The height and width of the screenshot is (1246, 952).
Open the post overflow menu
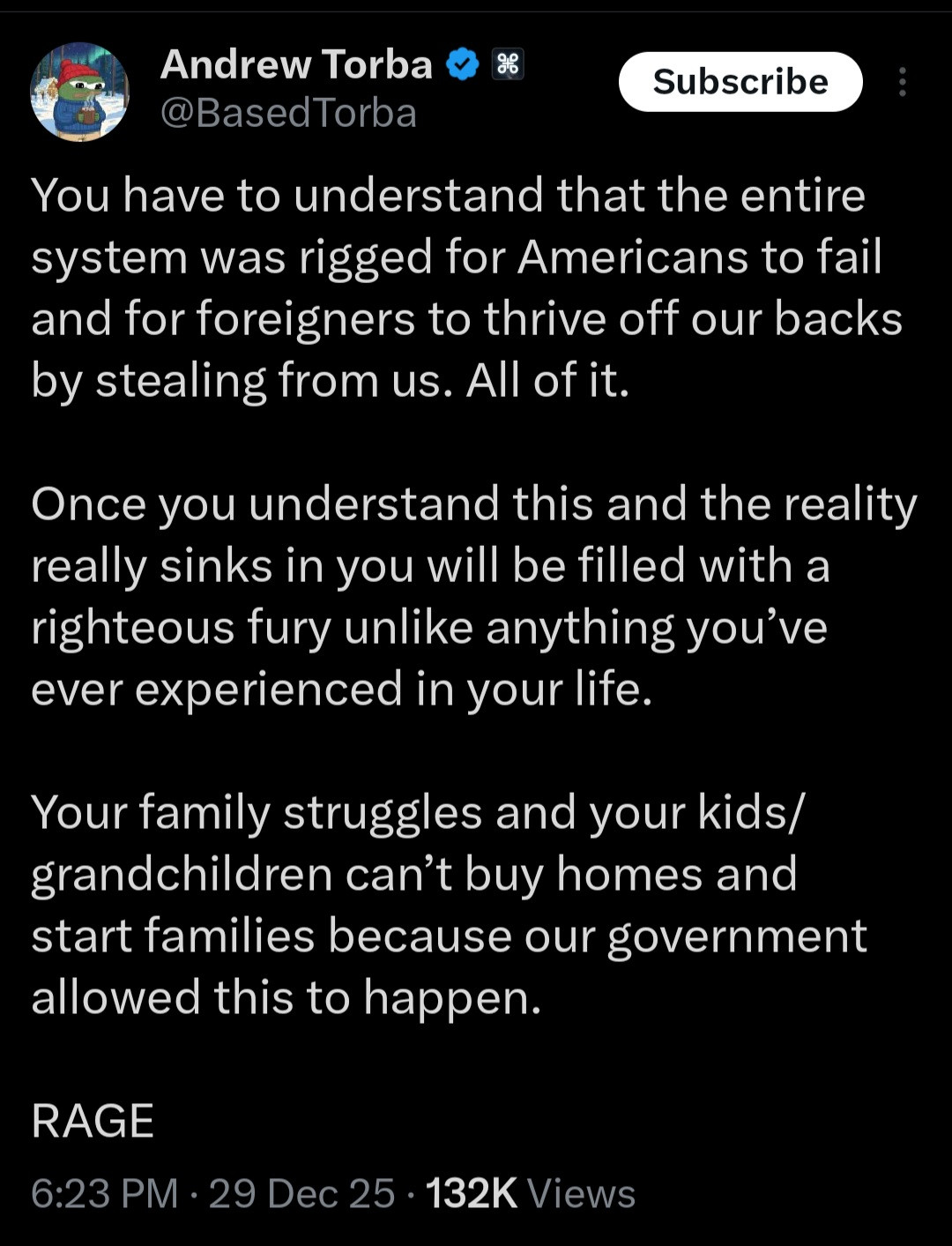coord(902,82)
